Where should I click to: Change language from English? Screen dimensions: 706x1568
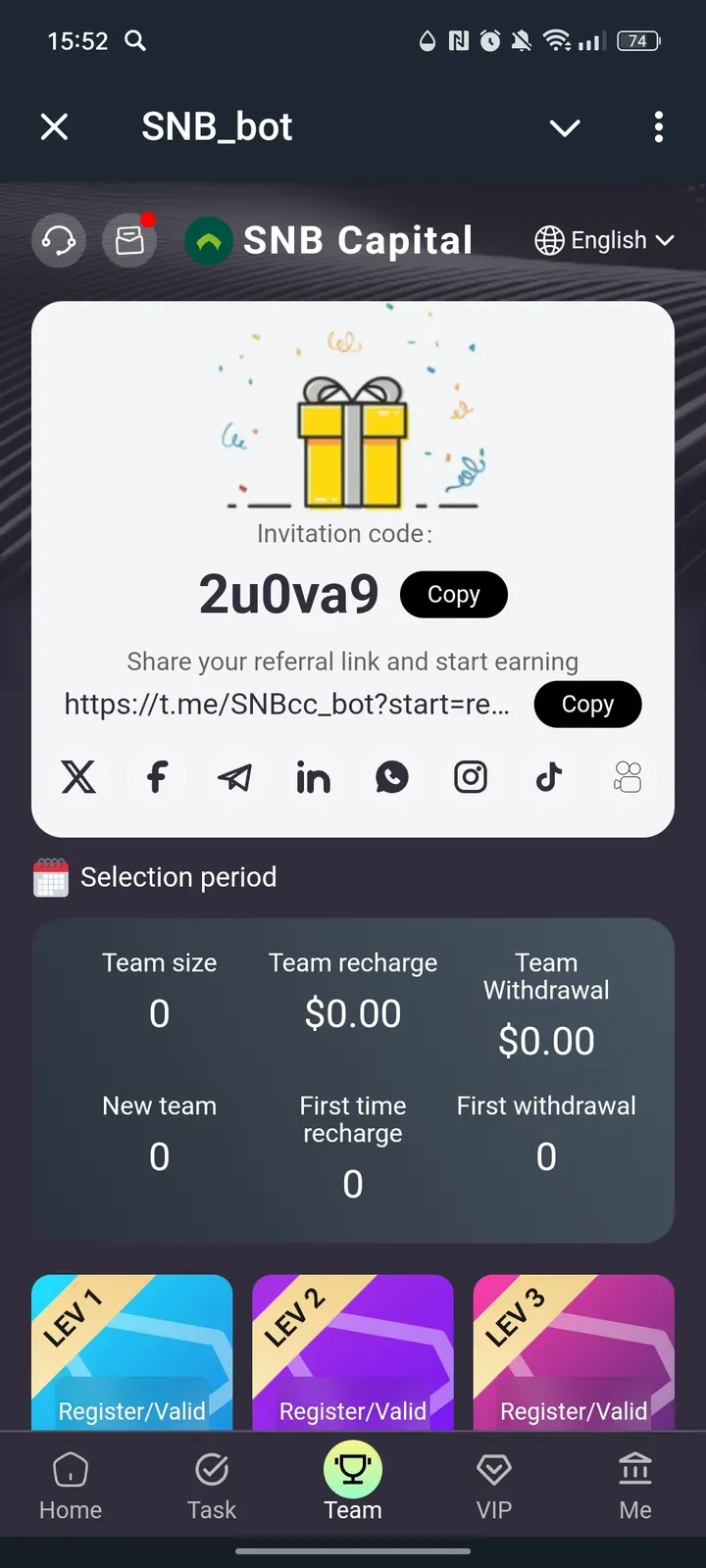[604, 240]
